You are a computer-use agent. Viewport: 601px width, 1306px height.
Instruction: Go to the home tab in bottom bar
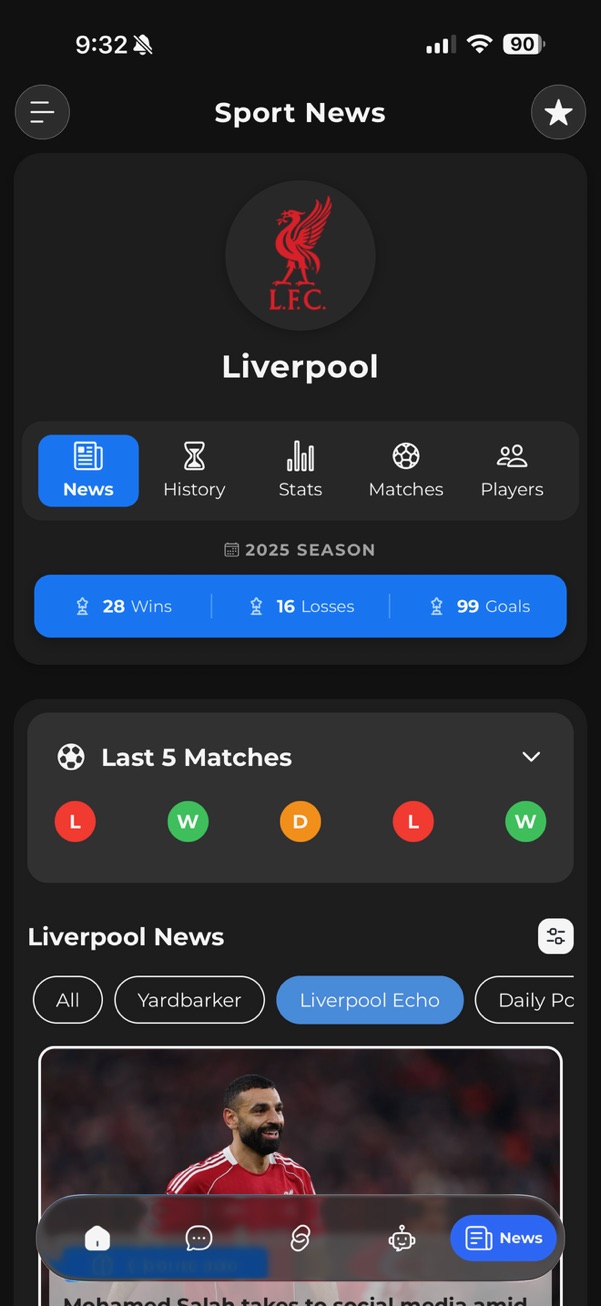(x=97, y=1238)
